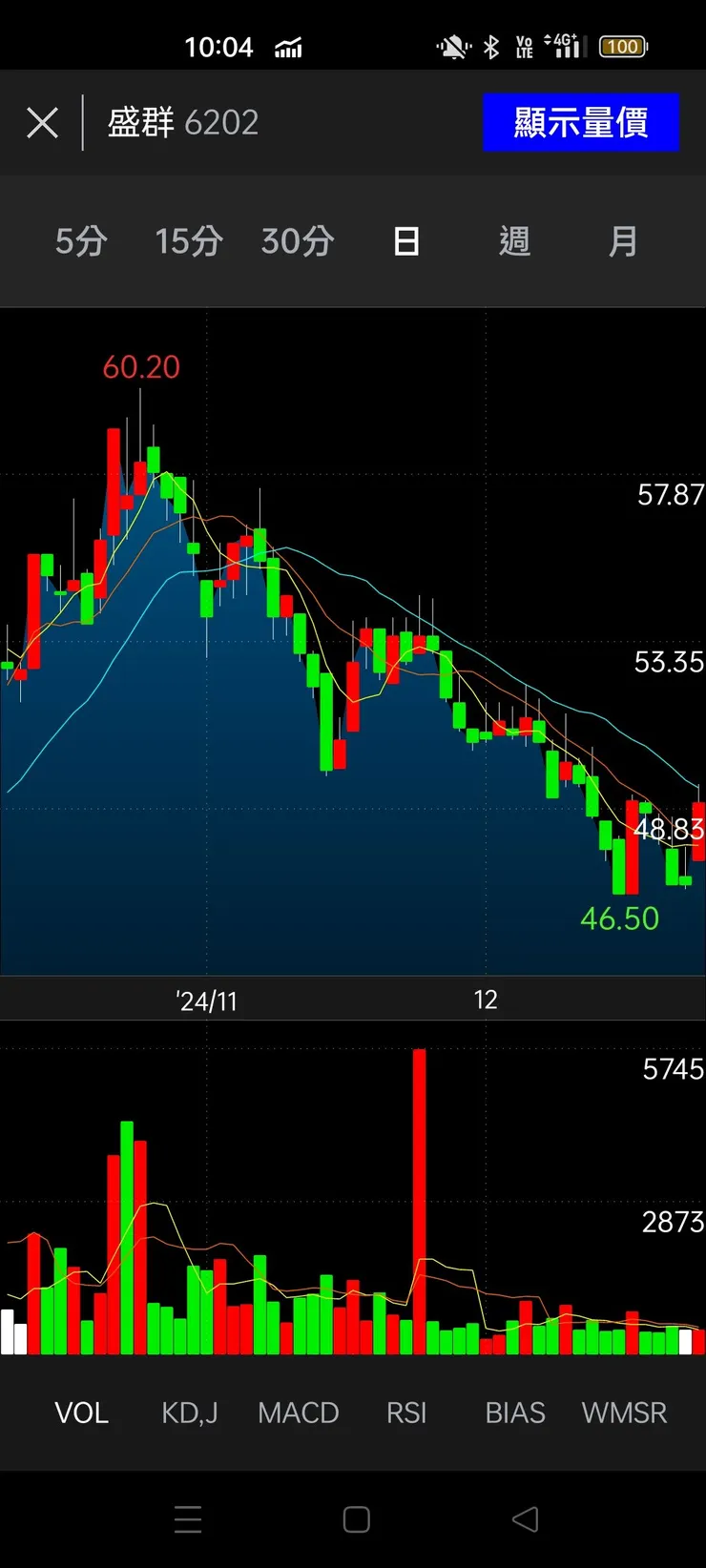Image resolution: width=706 pixels, height=1568 pixels.
Task: Select the 15分 chart interval
Action: click(x=189, y=241)
